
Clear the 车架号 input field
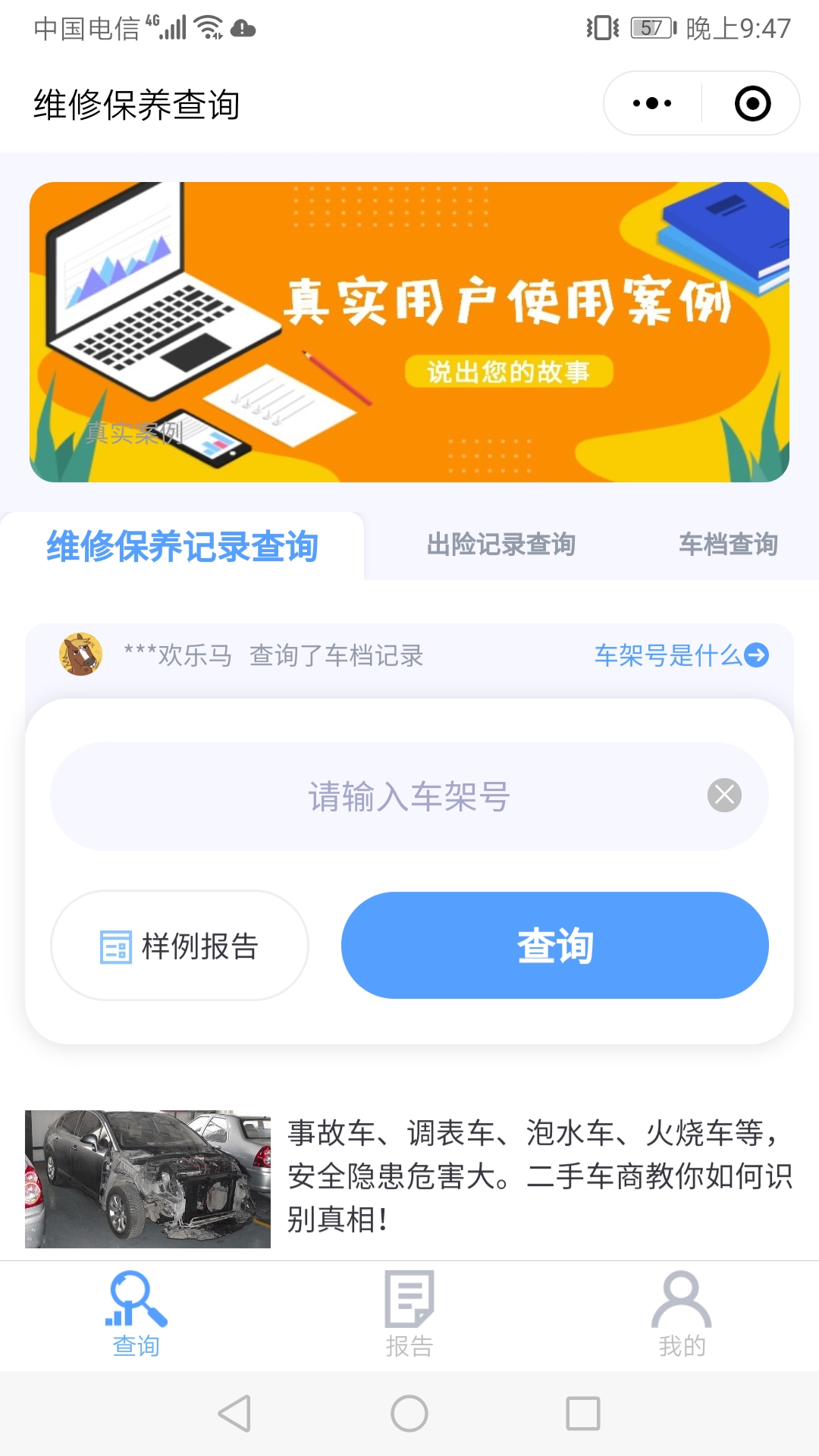point(724,795)
